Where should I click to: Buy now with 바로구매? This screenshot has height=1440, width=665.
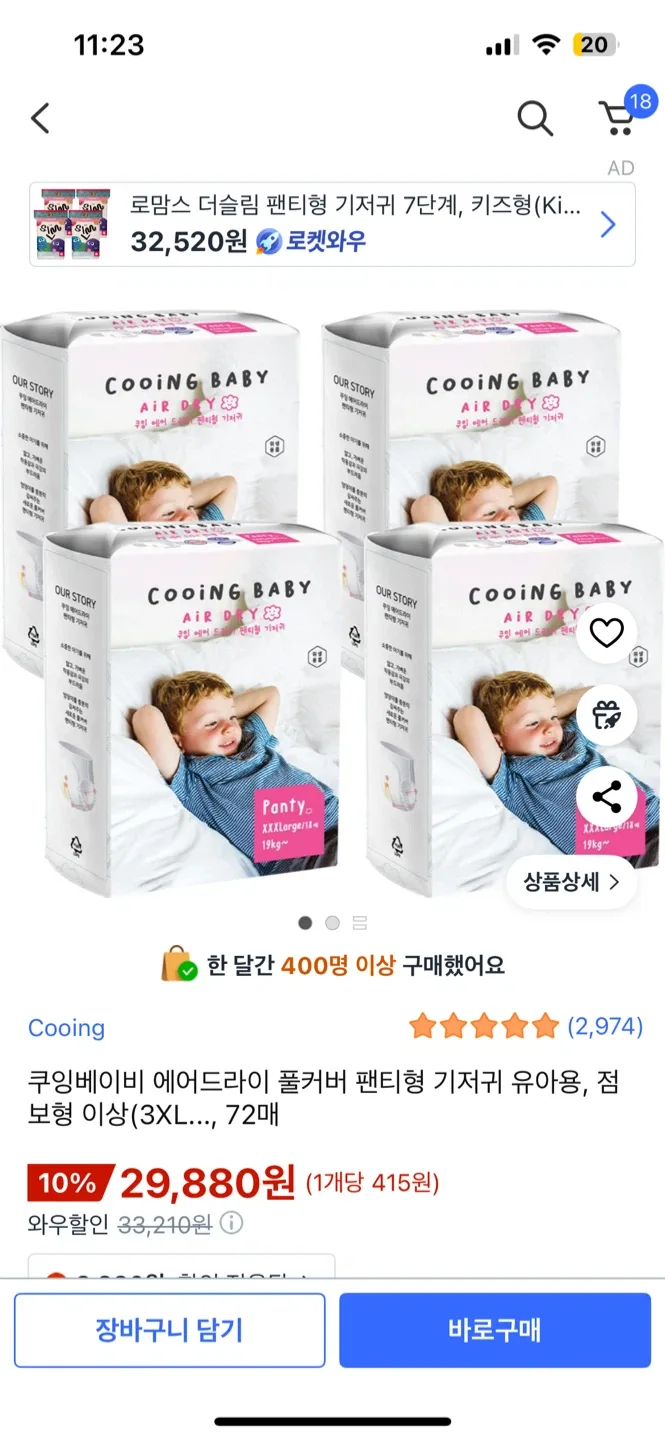tap(494, 1330)
